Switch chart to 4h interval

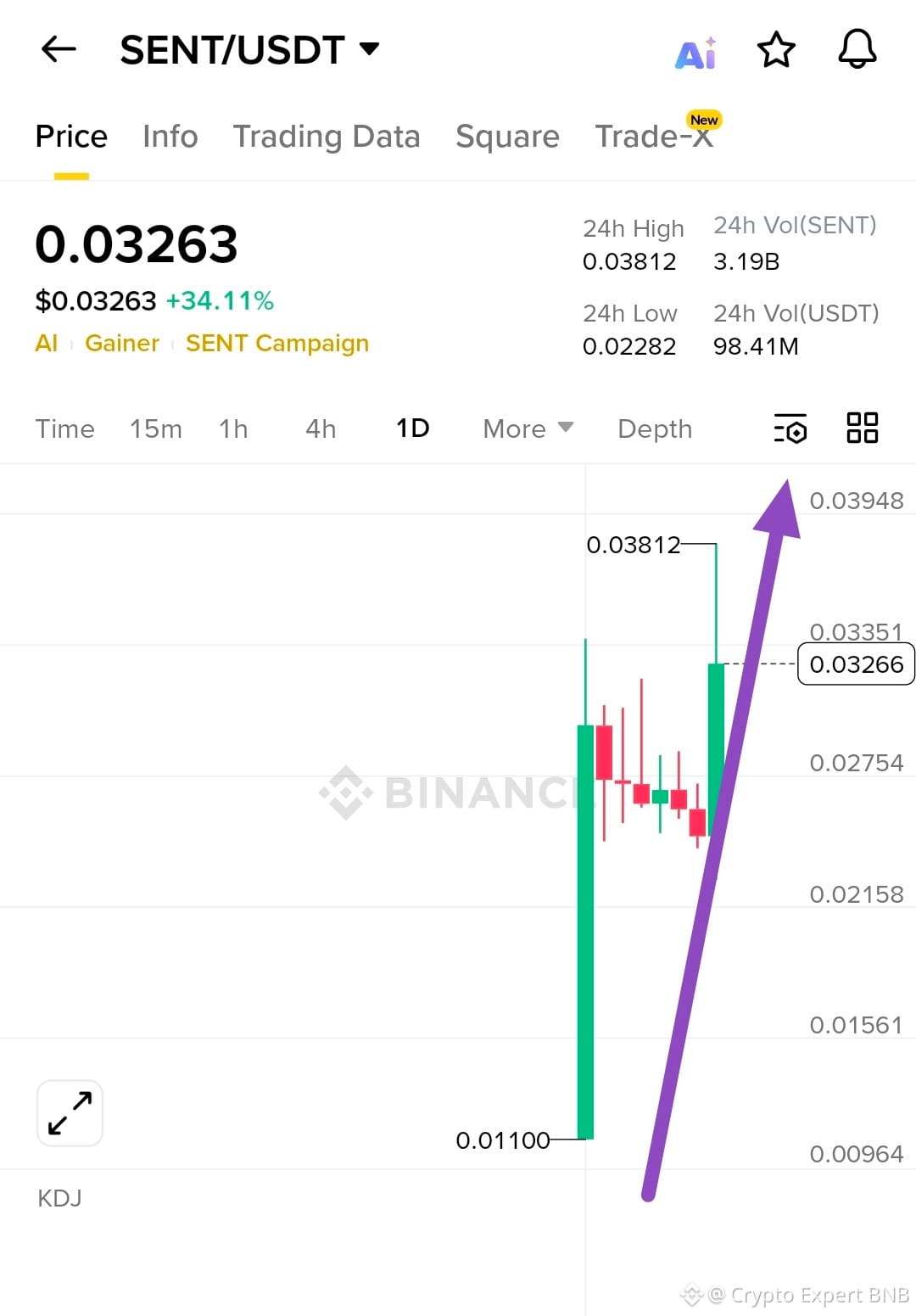[x=321, y=429]
